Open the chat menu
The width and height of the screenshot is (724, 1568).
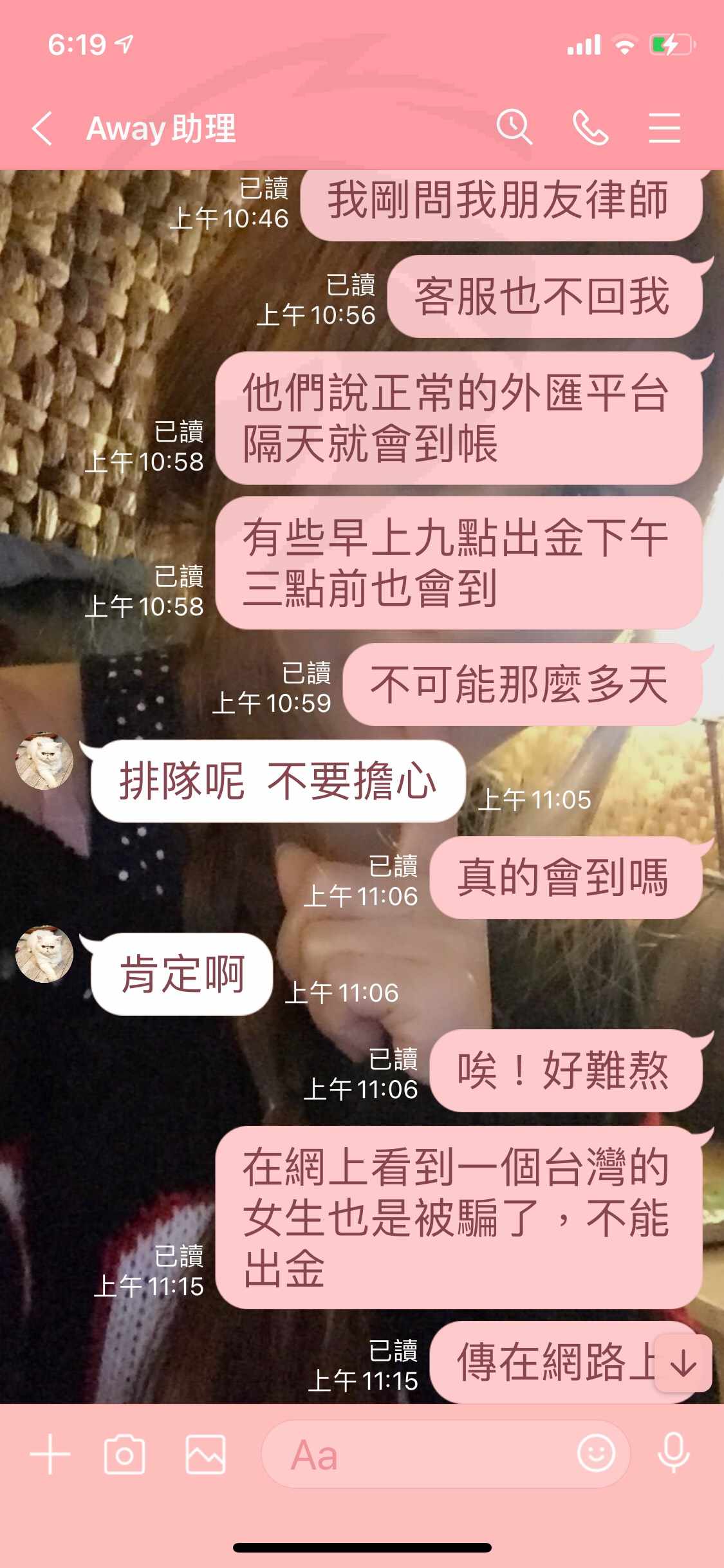click(x=664, y=127)
